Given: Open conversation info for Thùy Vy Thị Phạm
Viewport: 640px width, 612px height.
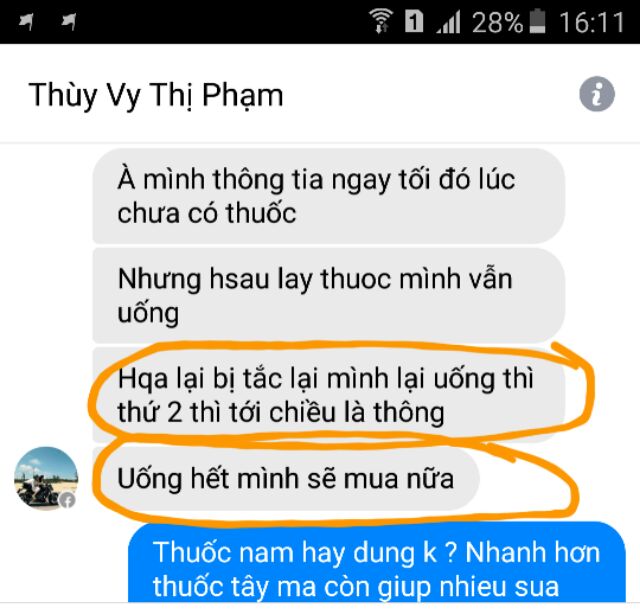Looking at the screenshot, I should point(597,95).
